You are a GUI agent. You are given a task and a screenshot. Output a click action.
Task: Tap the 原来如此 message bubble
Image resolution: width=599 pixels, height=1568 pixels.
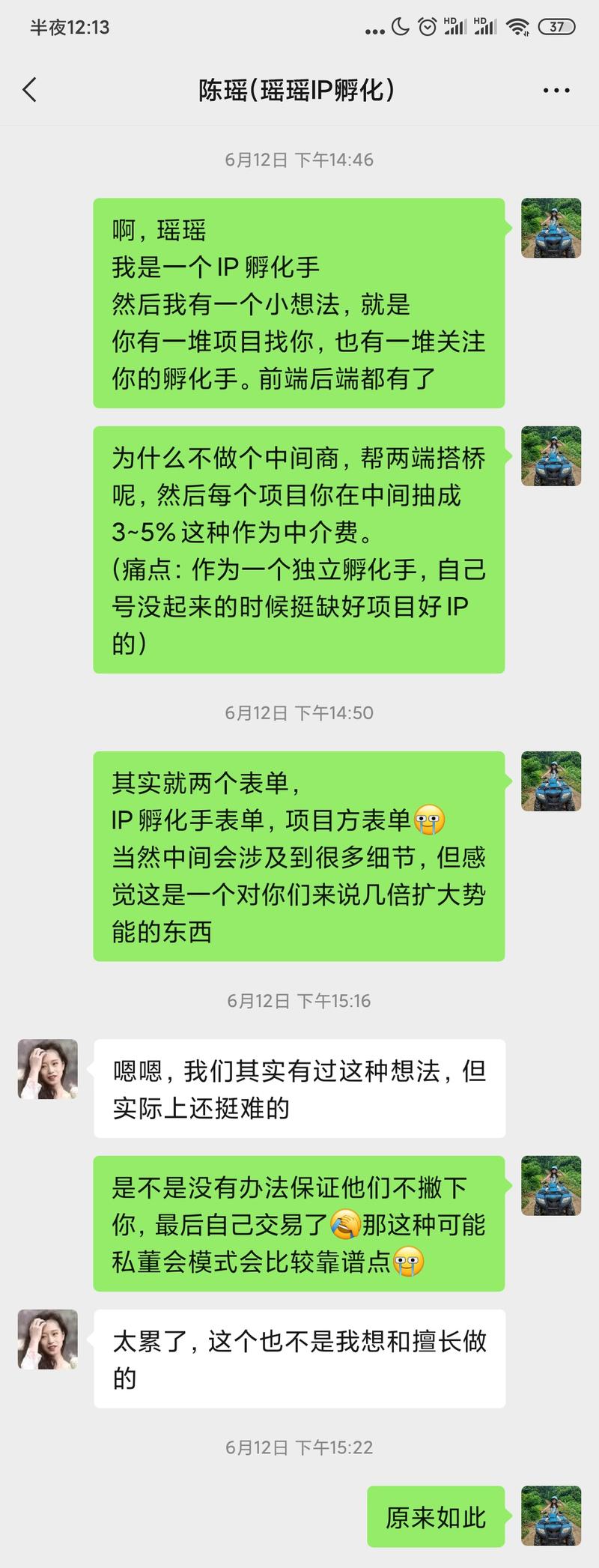(x=437, y=1516)
